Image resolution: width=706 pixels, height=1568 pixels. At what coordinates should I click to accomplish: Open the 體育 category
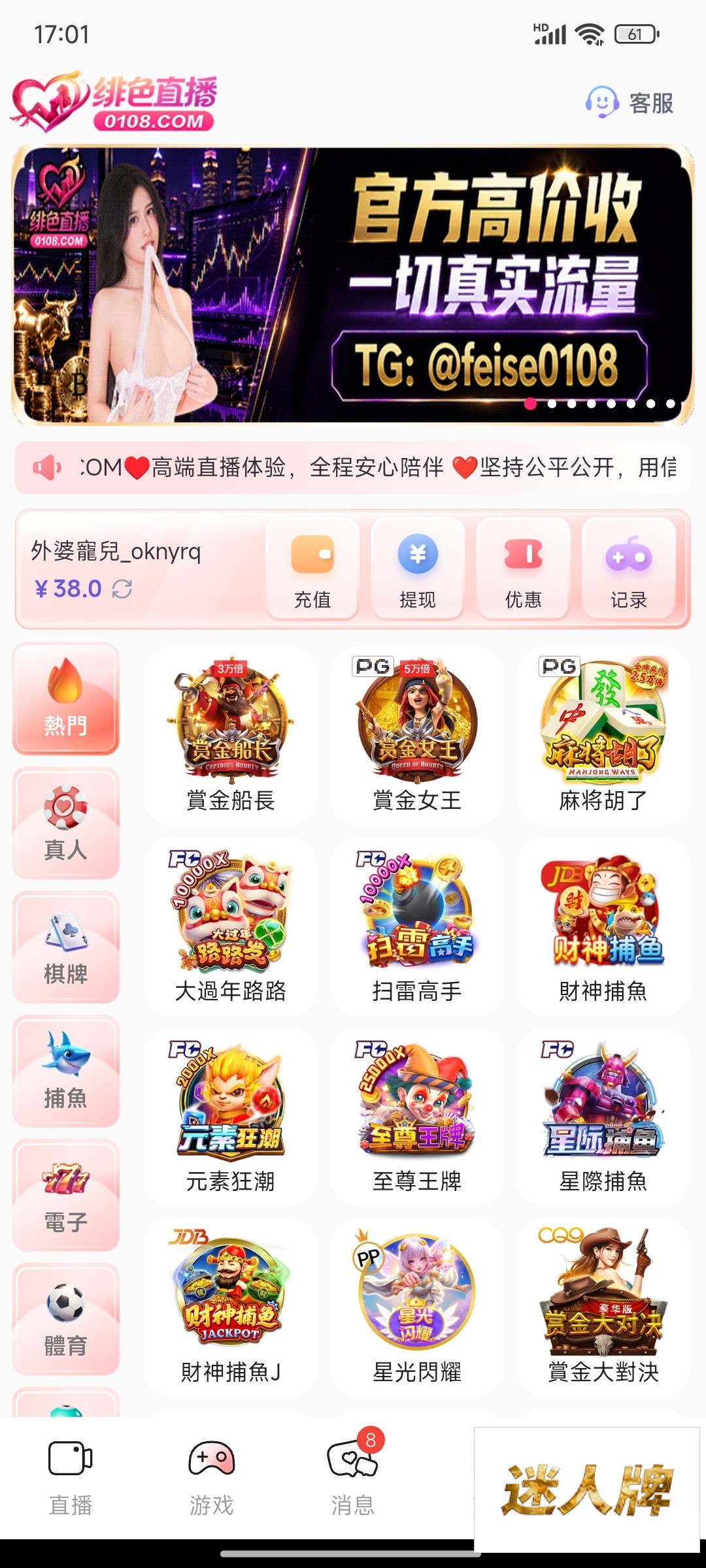pyautogui.click(x=65, y=1320)
